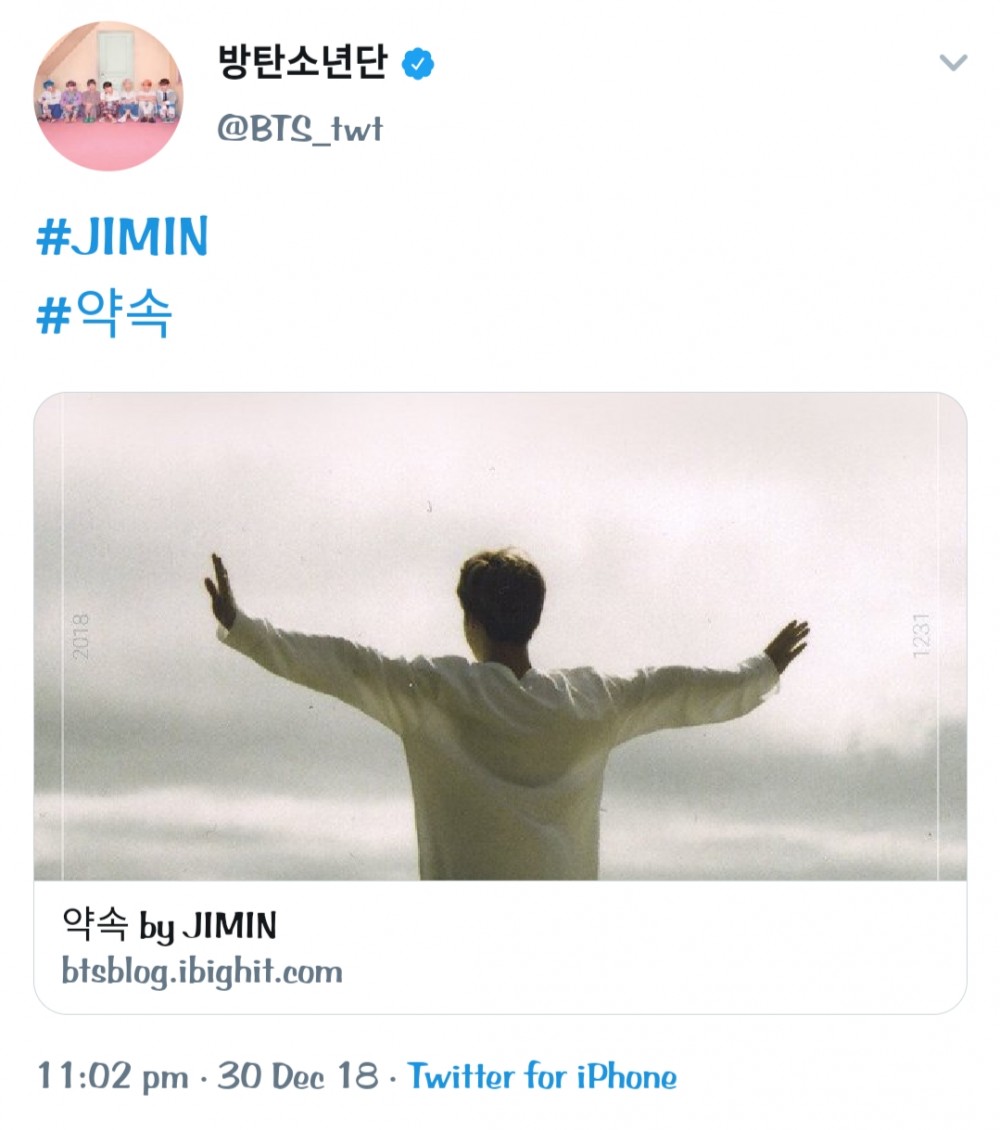This screenshot has width=1000, height=1130.
Task: View the @BTS_twt account name
Action: (x=300, y=129)
